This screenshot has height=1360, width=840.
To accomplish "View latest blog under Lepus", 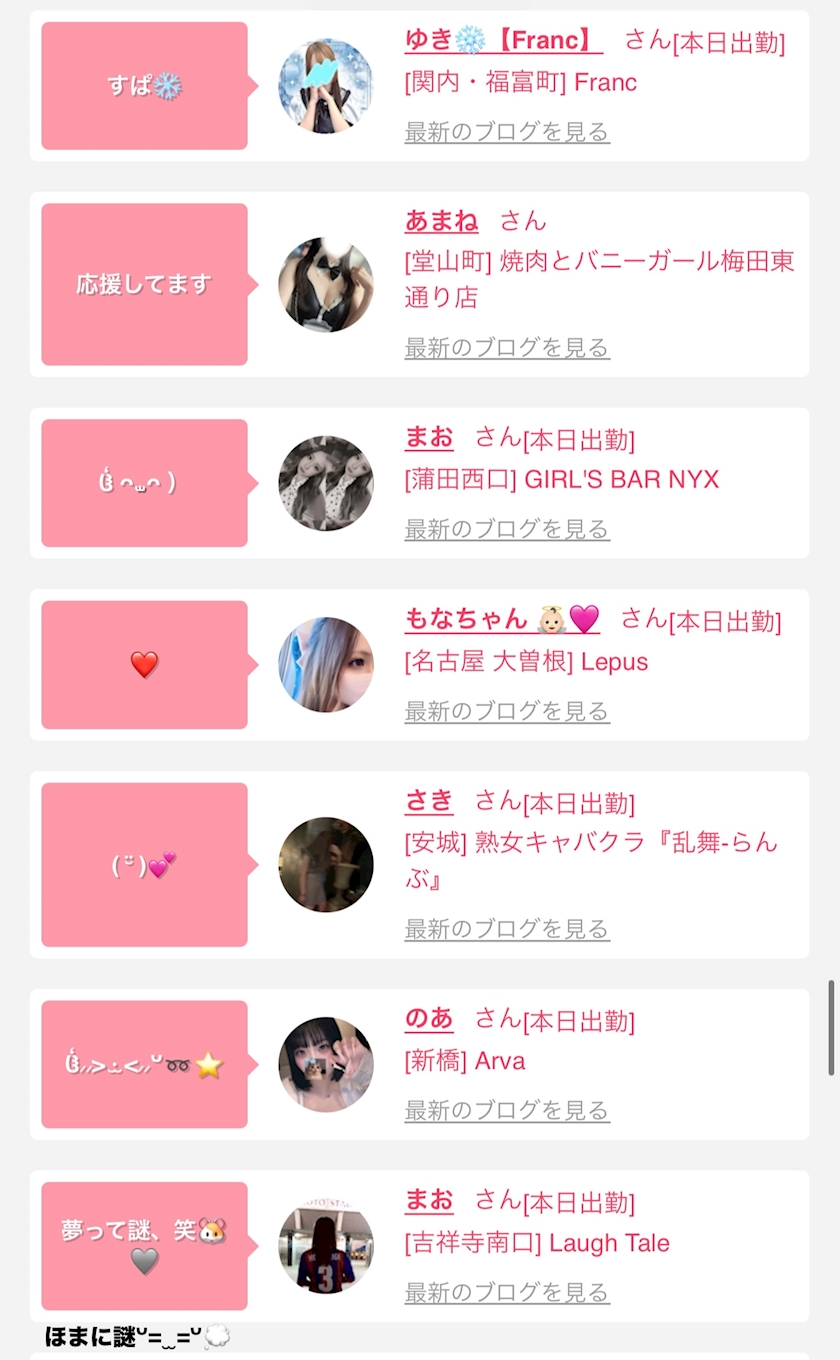I will point(507,710).
